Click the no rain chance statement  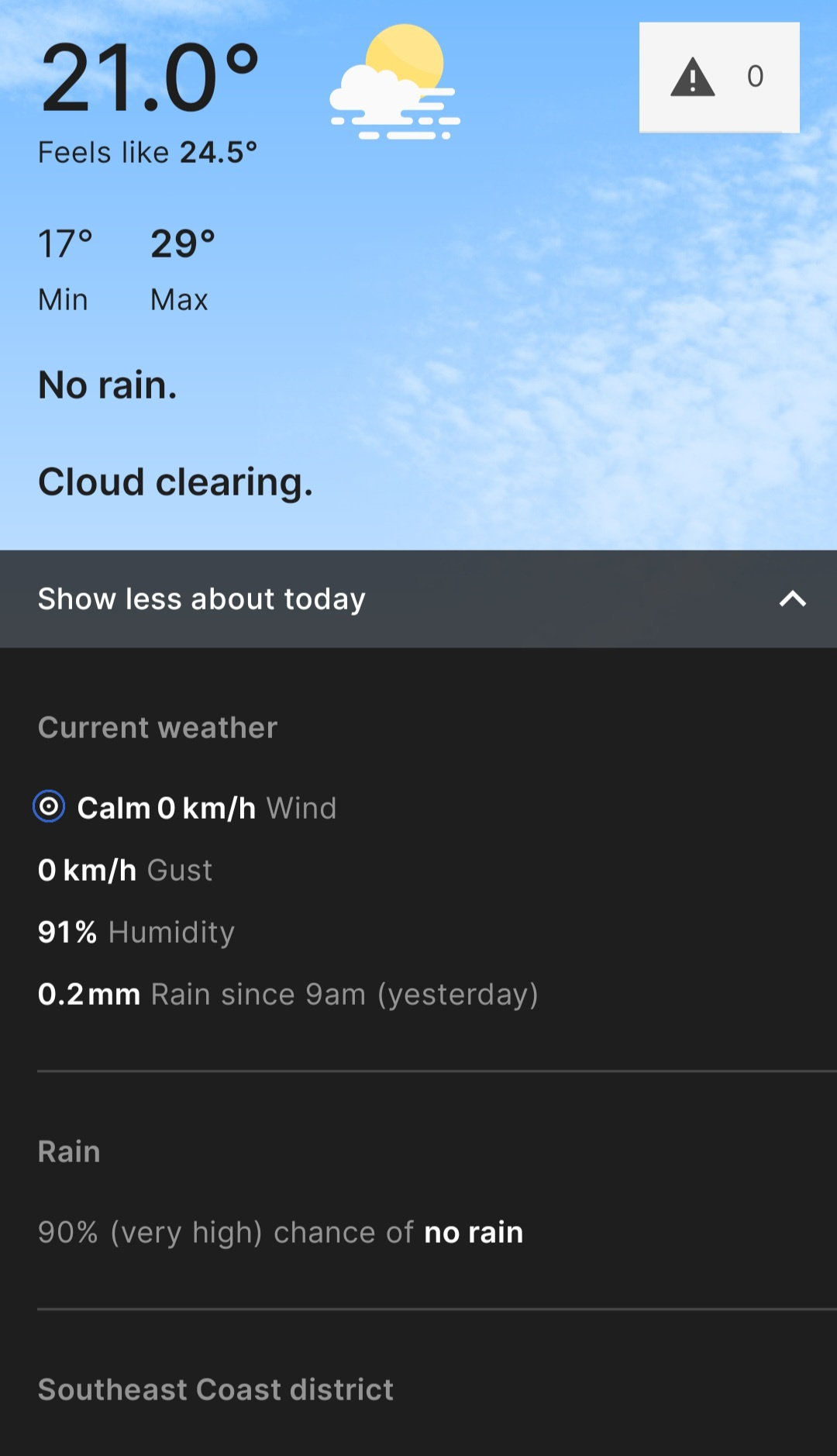click(x=281, y=1232)
